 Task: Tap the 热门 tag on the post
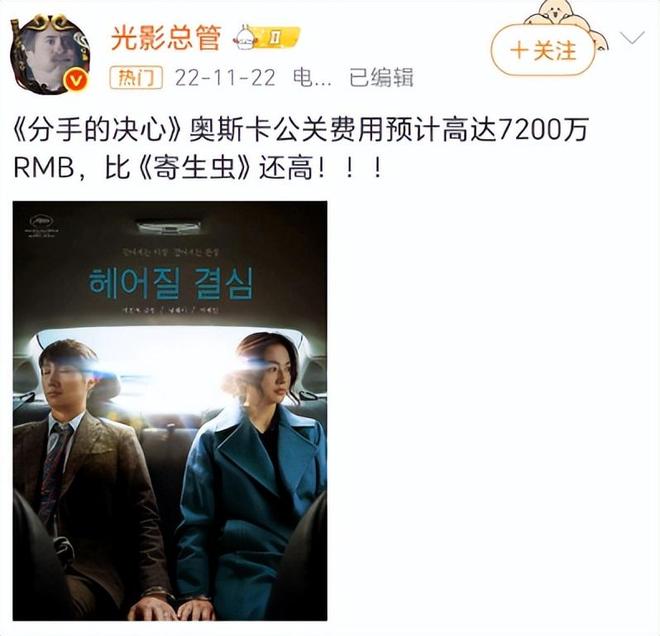point(136,77)
